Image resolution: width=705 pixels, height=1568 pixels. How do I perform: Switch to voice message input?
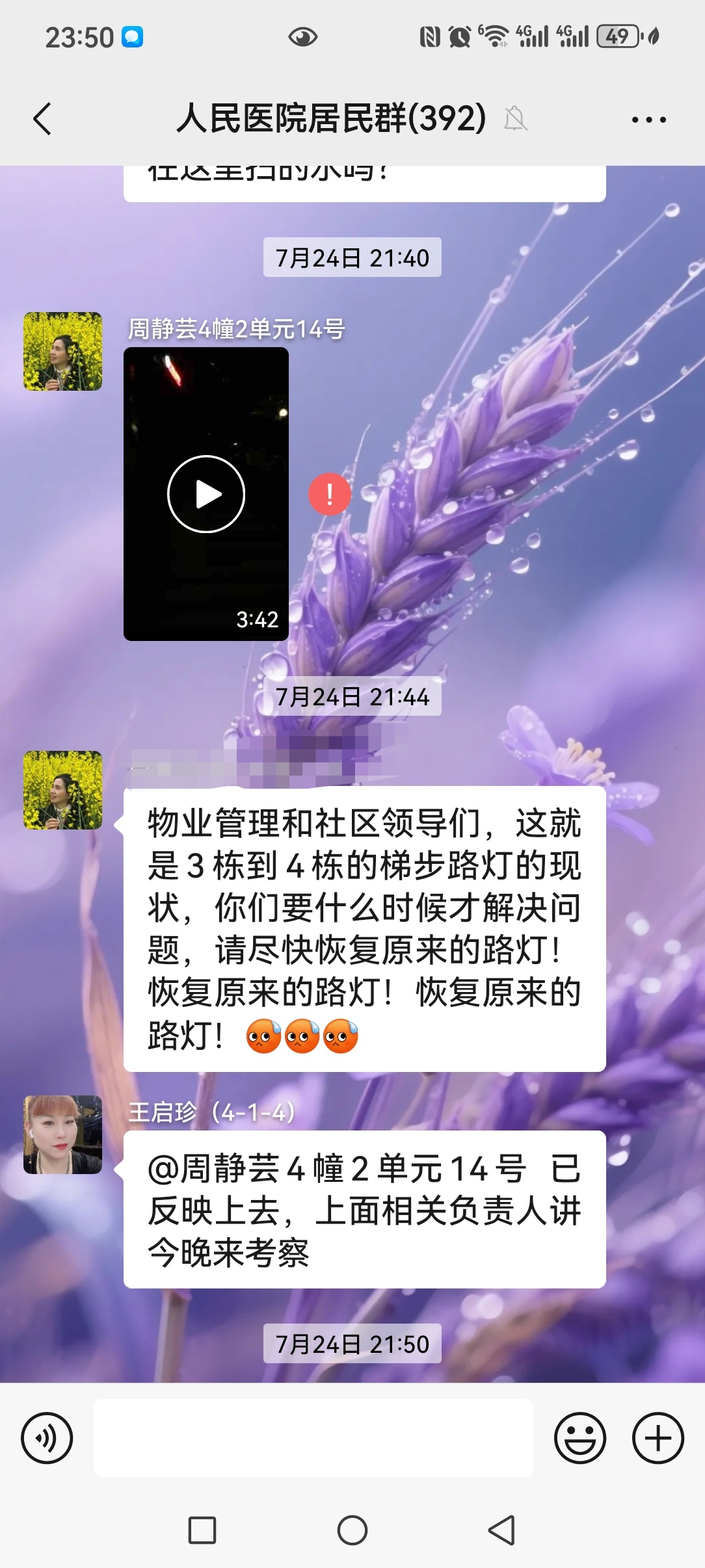47,1438
